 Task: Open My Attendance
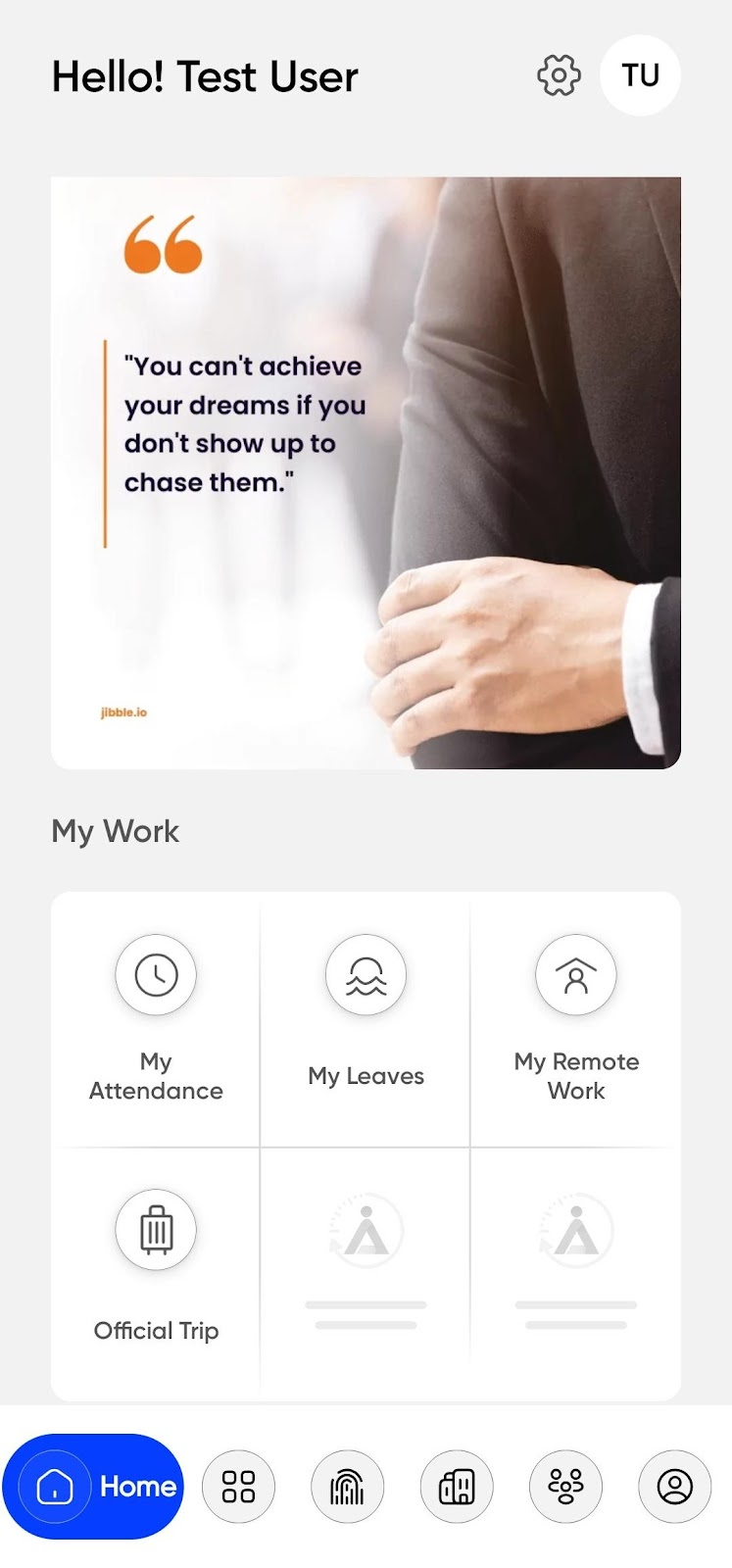click(156, 1019)
